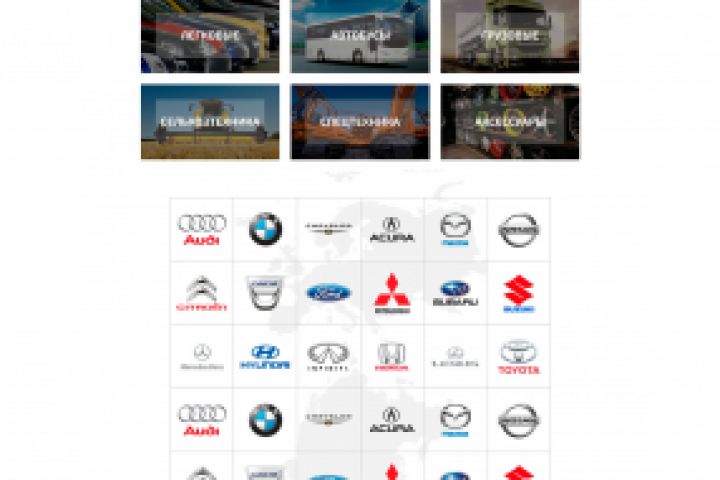Open the Infiniti brand tile
The height and width of the screenshot is (480, 720).
point(328,357)
